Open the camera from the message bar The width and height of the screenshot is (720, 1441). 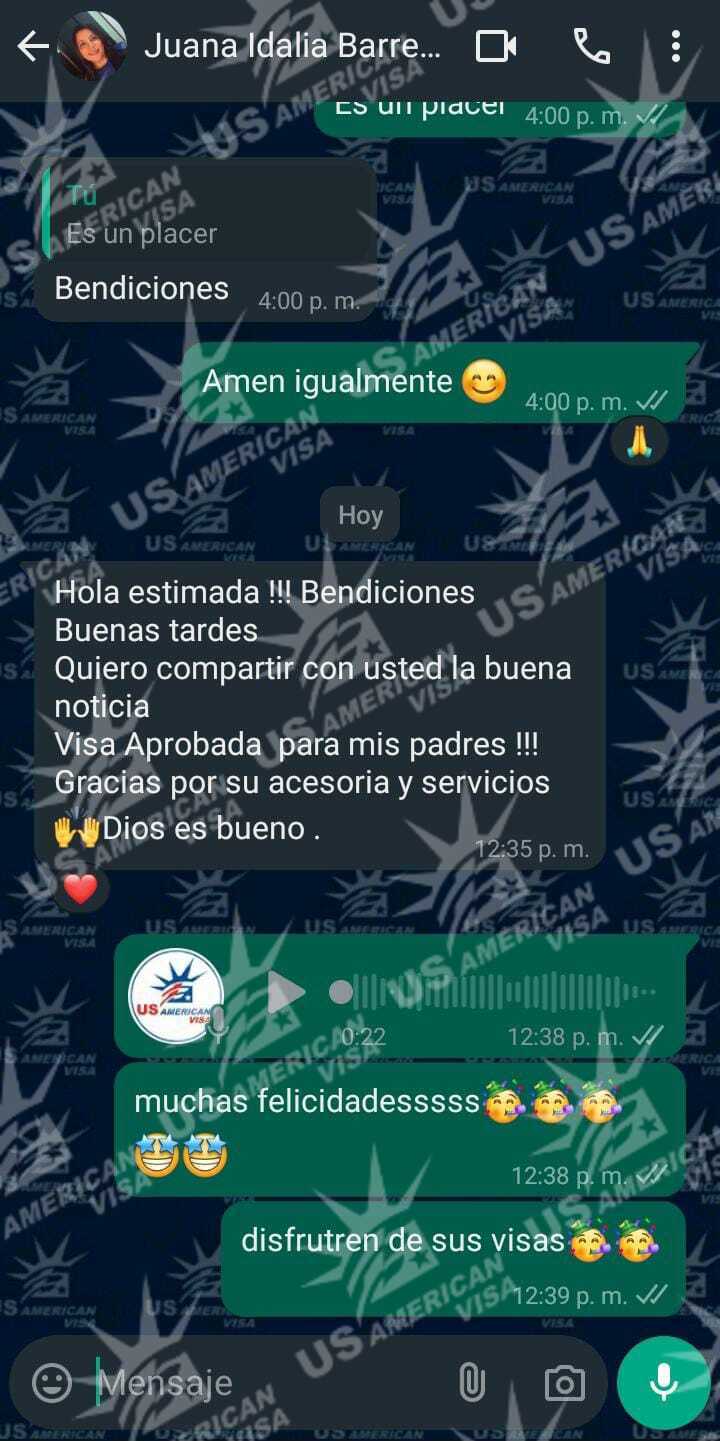pyautogui.click(x=564, y=1383)
